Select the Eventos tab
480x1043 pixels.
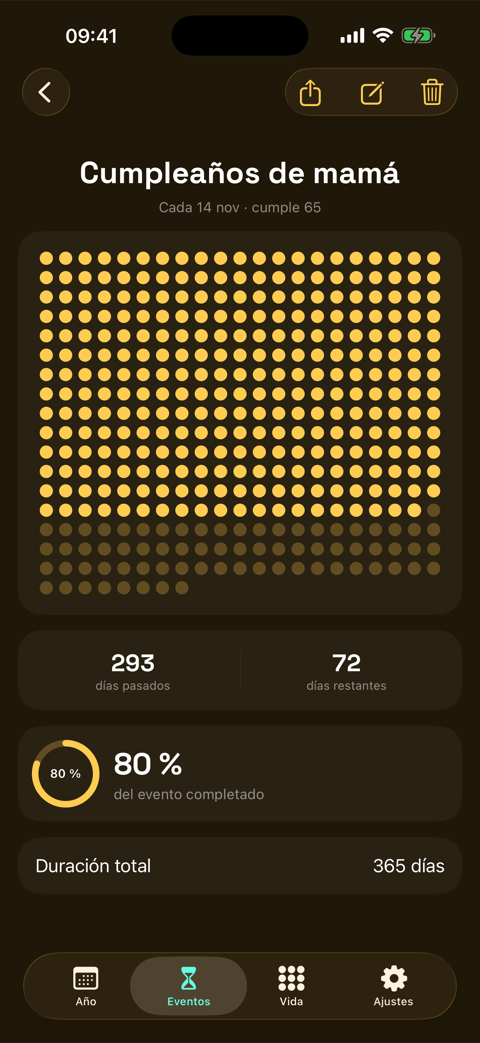point(189,986)
